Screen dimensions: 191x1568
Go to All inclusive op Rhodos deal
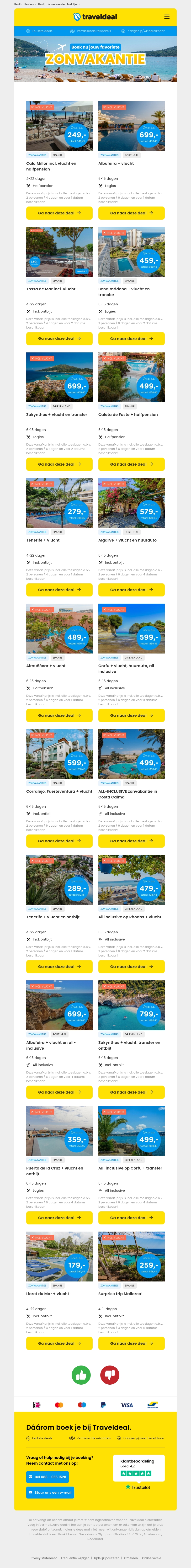pyautogui.click(x=131, y=967)
